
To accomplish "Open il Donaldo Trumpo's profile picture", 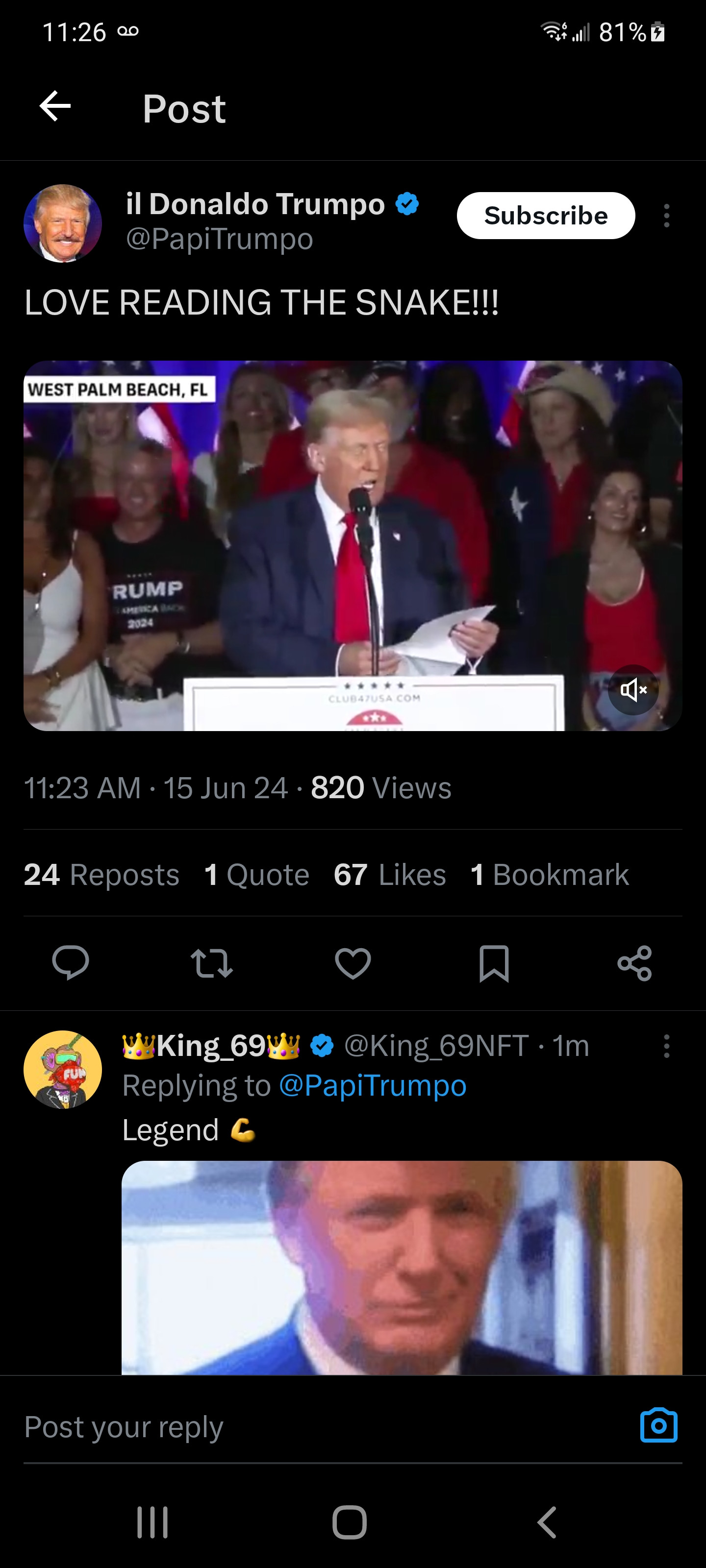I will point(63,223).
